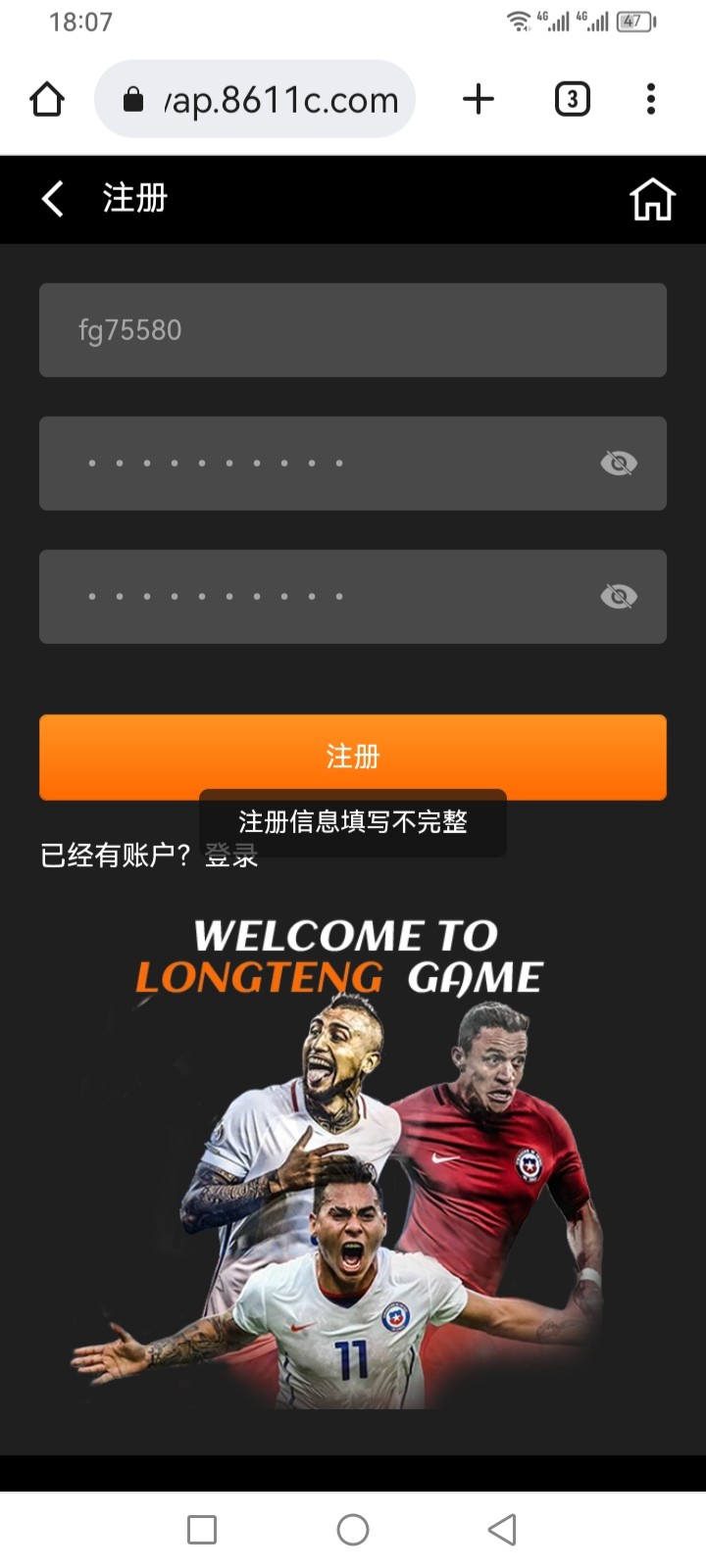
Task: Open the 登录 login link
Action: coord(231,857)
